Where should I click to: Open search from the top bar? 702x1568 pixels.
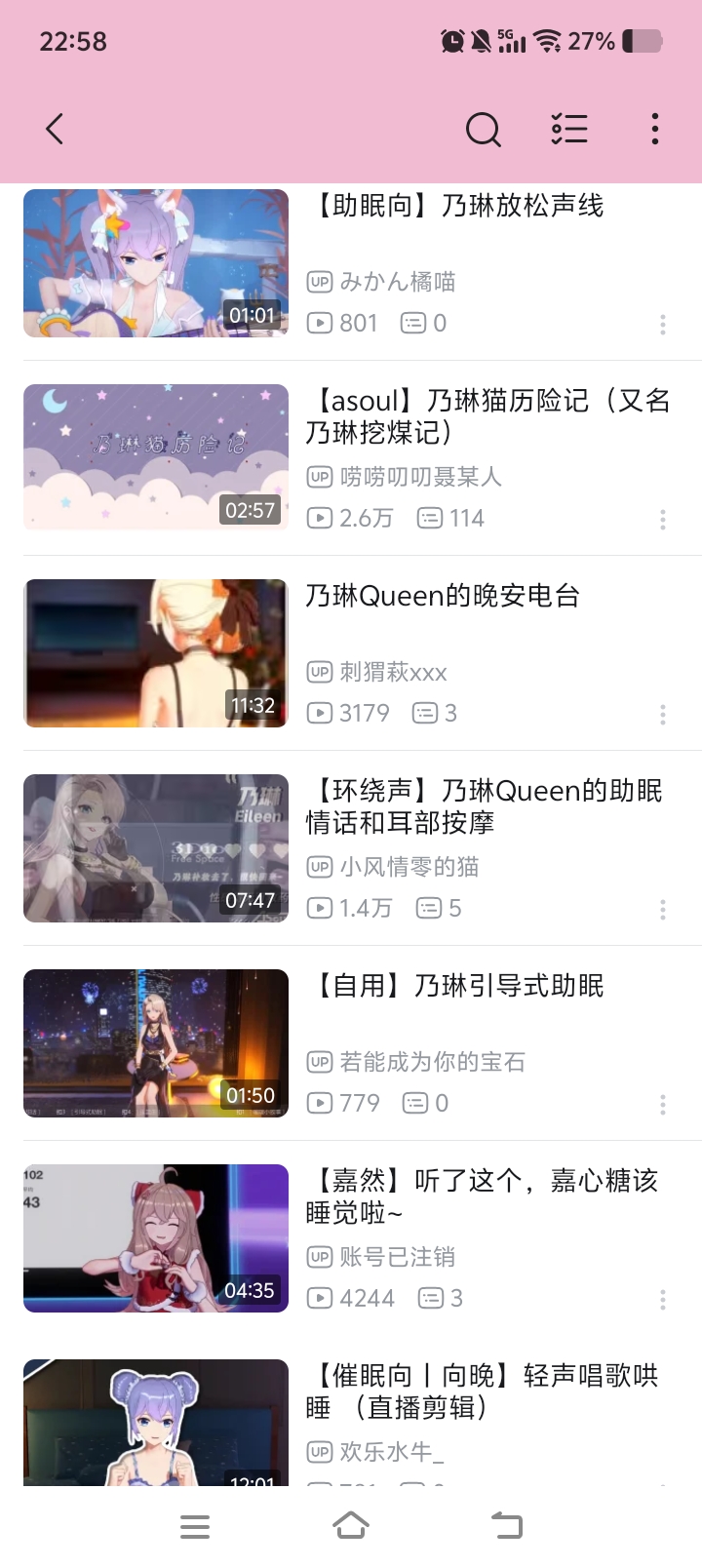point(483,129)
